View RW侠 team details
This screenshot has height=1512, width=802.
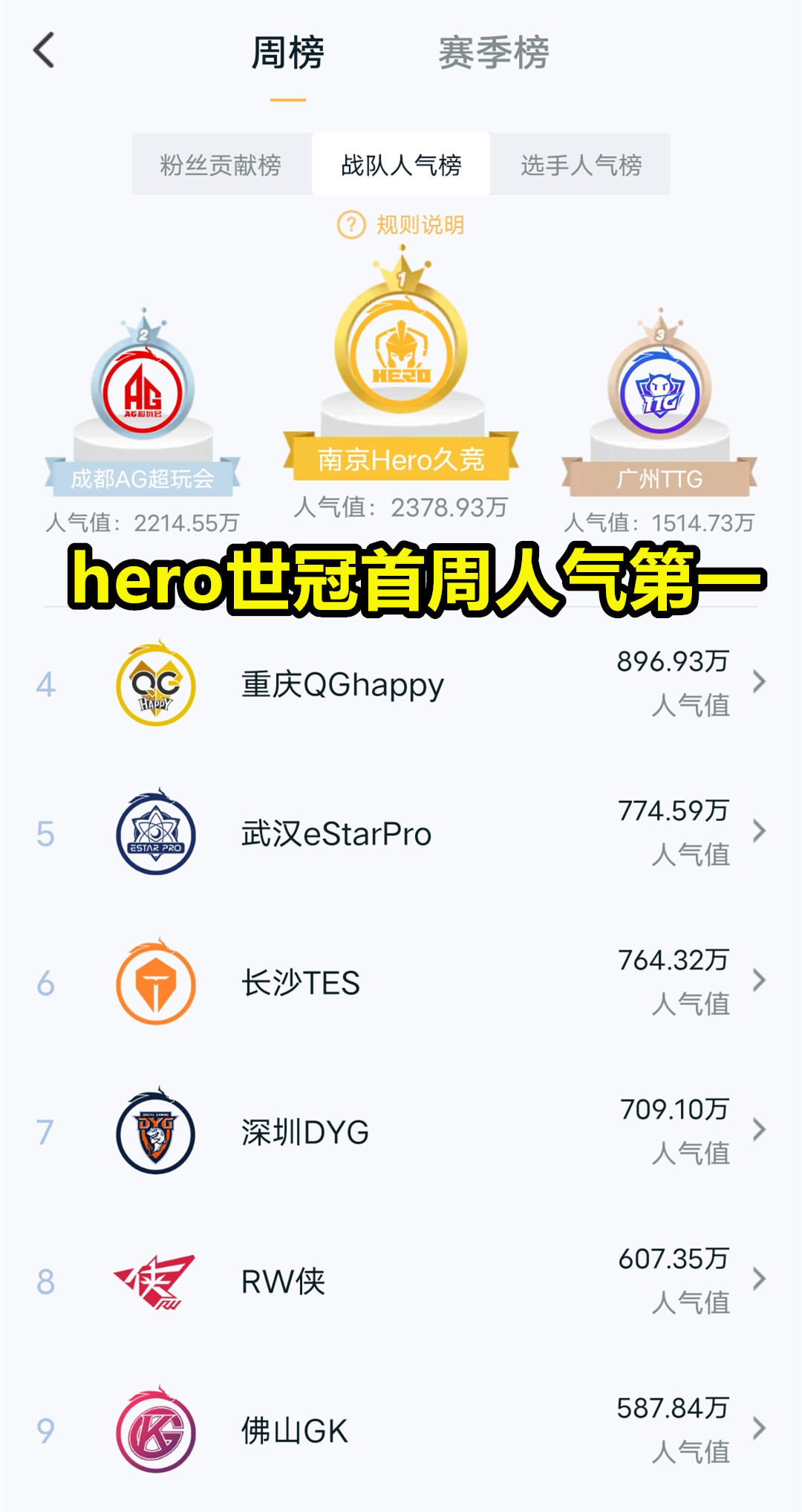(401, 1282)
